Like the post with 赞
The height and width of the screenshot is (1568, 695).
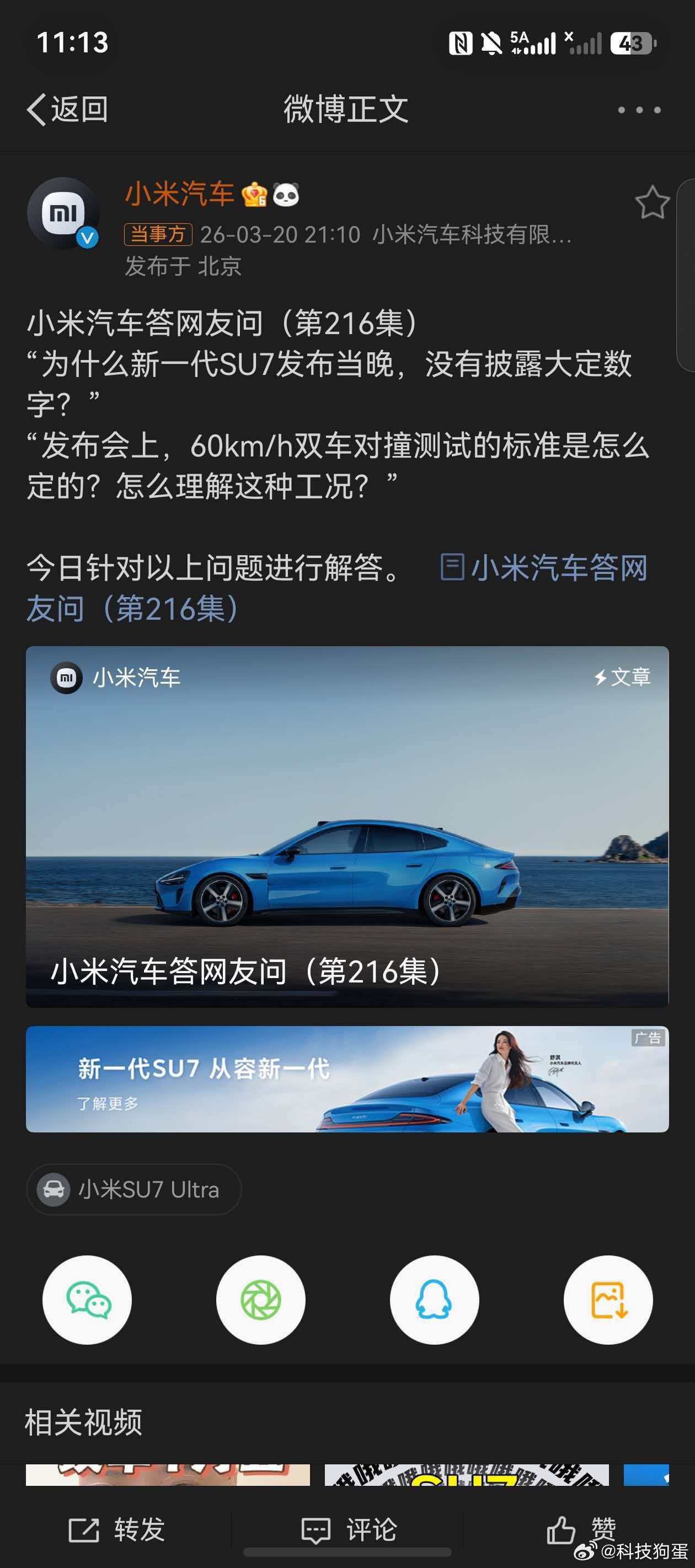pos(580,1528)
